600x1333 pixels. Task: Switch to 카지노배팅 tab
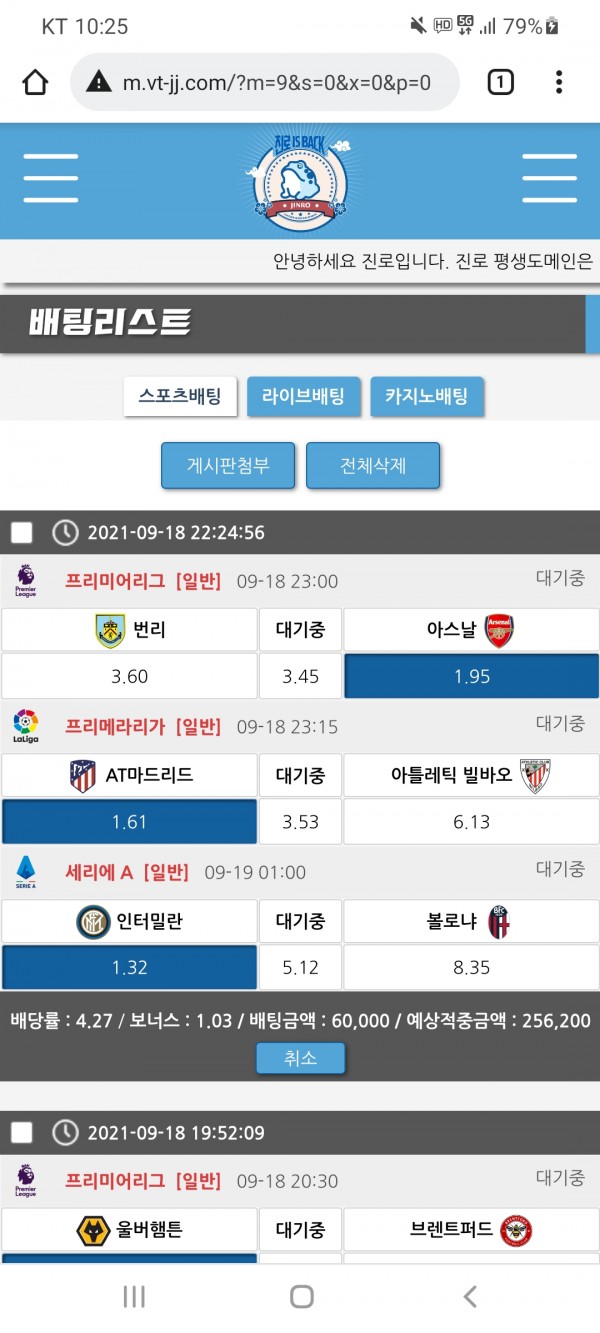pyautogui.click(x=426, y=396)
